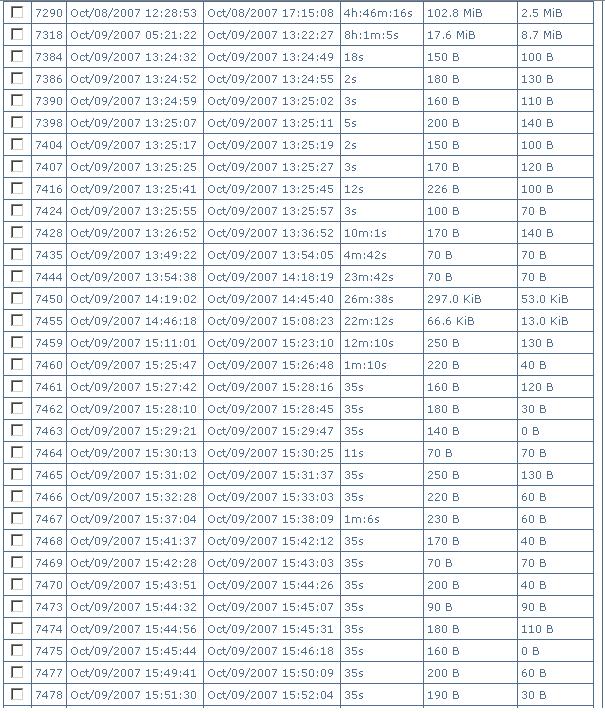Mark row 7390 with its checkbox
This screenshot has width=605, height=713.
[x=17, y=101]
